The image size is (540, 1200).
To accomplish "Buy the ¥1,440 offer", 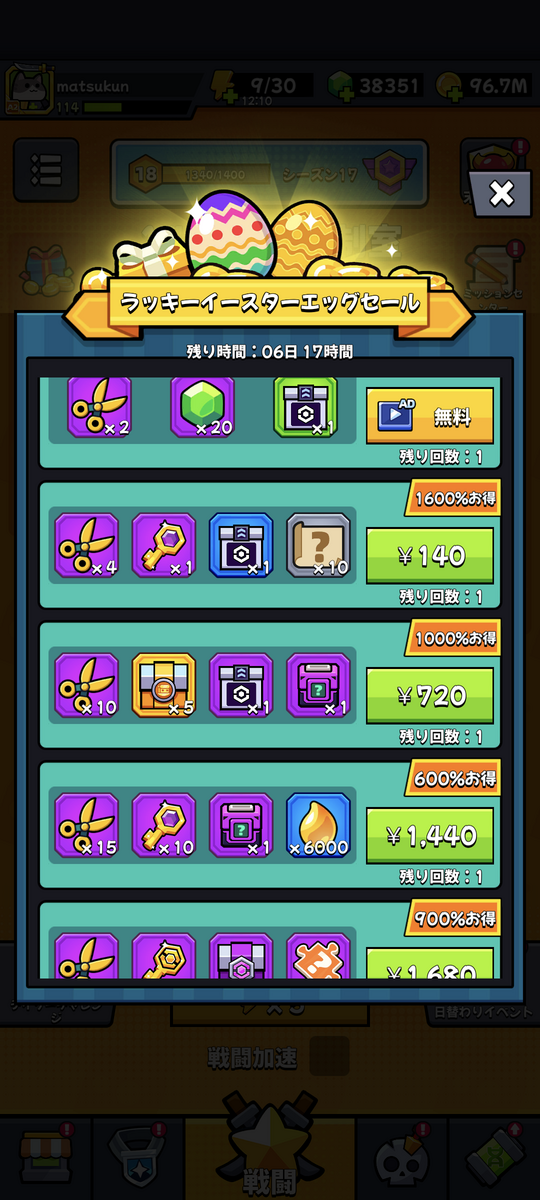I will pyautogui.click(x=430, y=835).
